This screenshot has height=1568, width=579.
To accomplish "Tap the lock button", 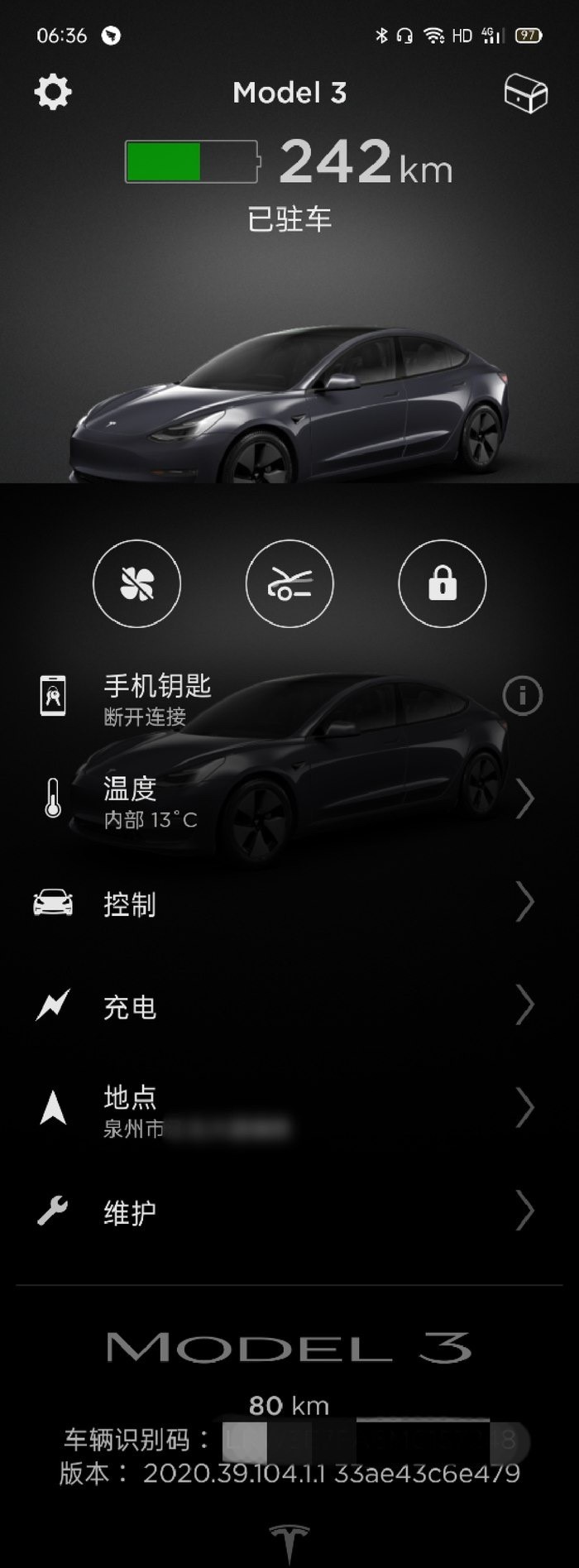I will [x=443, y=583].
